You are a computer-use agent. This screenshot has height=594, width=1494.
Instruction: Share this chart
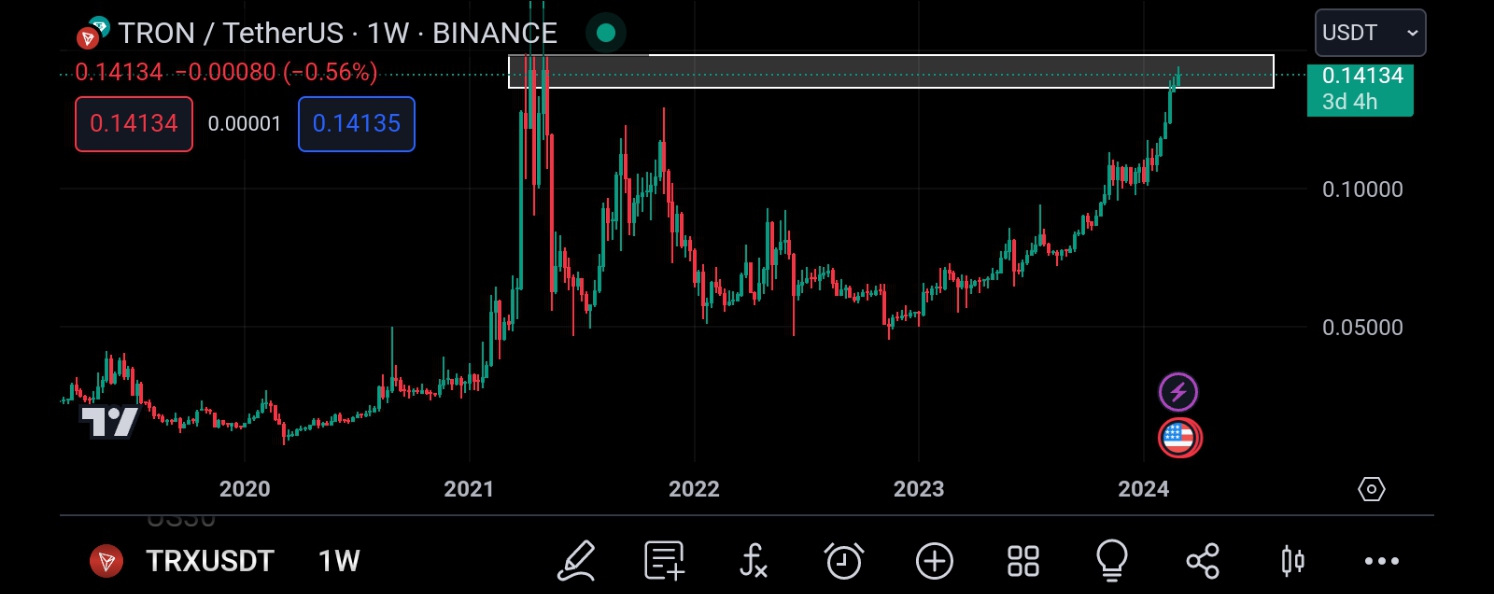point(1202,561)
